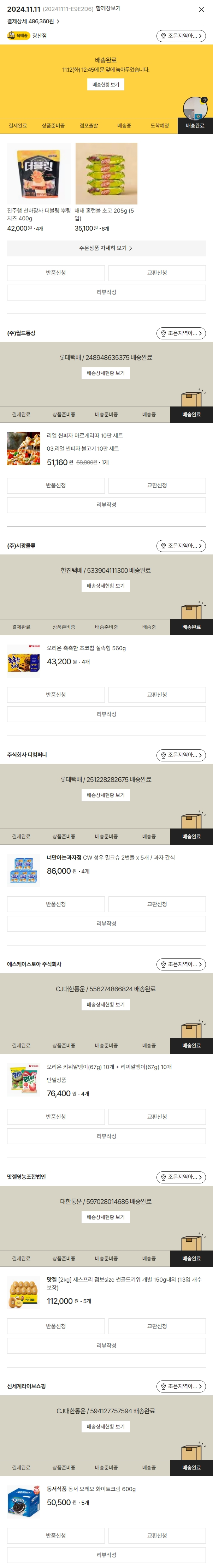View CJ대한통운 556274866824 delivery details
Viewport: 213px width, 1568px height.
[x=106, y=1004]
